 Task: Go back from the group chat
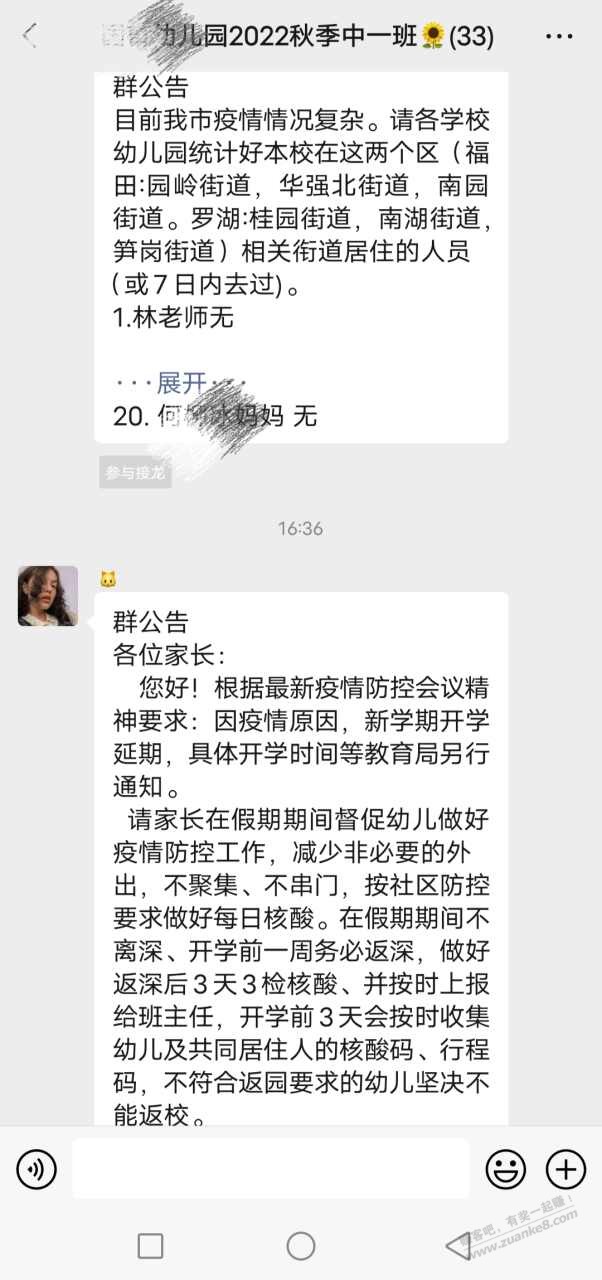[x=30, y=37]
